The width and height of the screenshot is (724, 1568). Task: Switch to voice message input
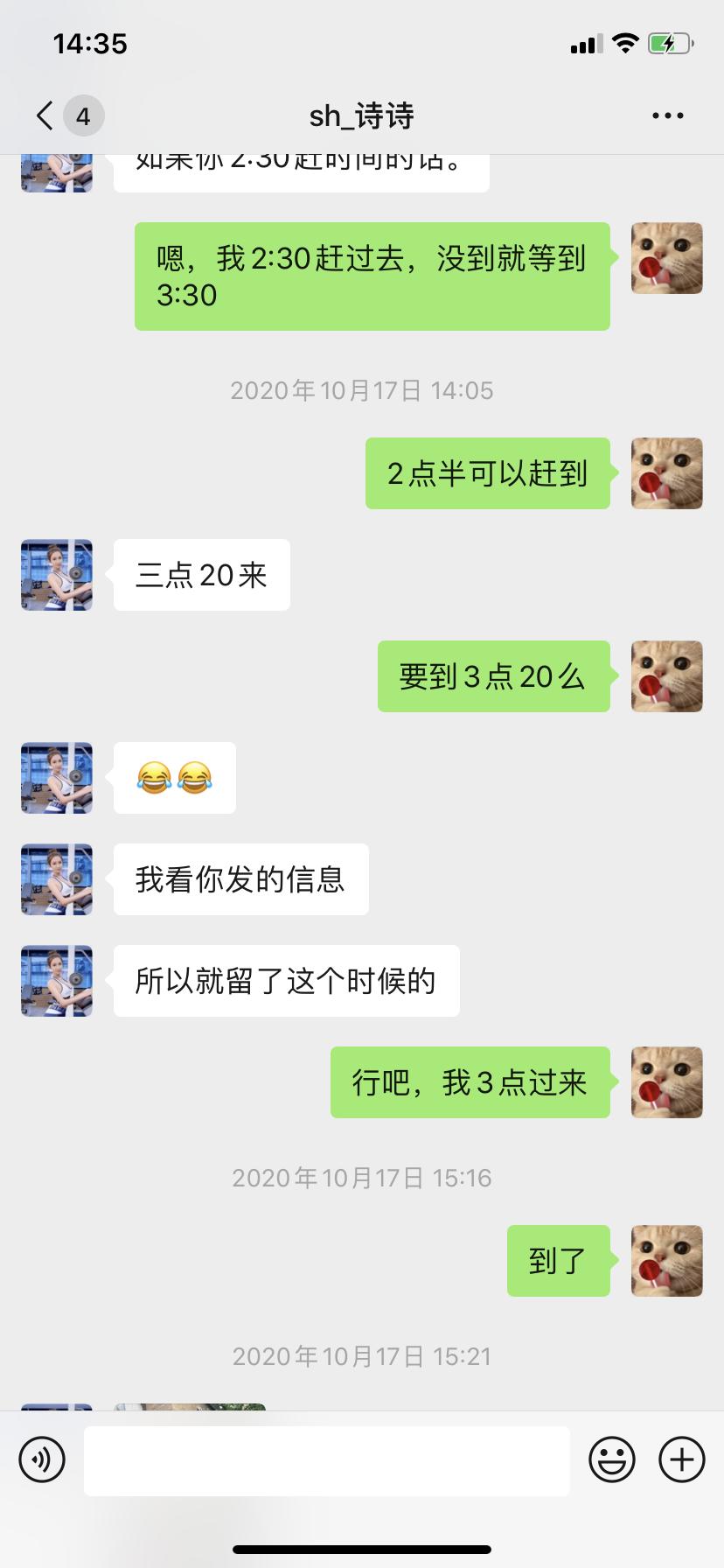click(42, 1459)
